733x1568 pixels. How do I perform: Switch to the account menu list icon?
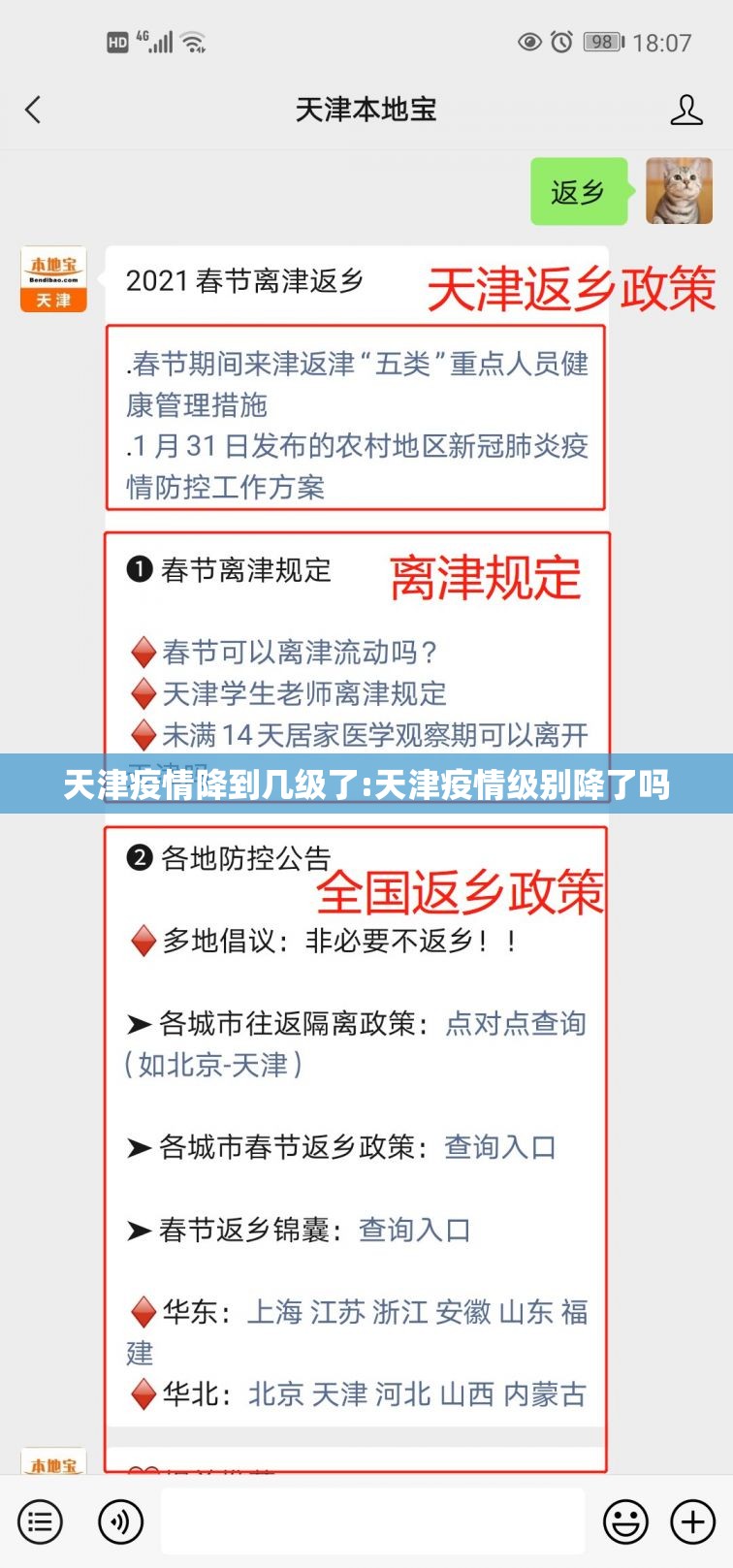(41, 1521)
